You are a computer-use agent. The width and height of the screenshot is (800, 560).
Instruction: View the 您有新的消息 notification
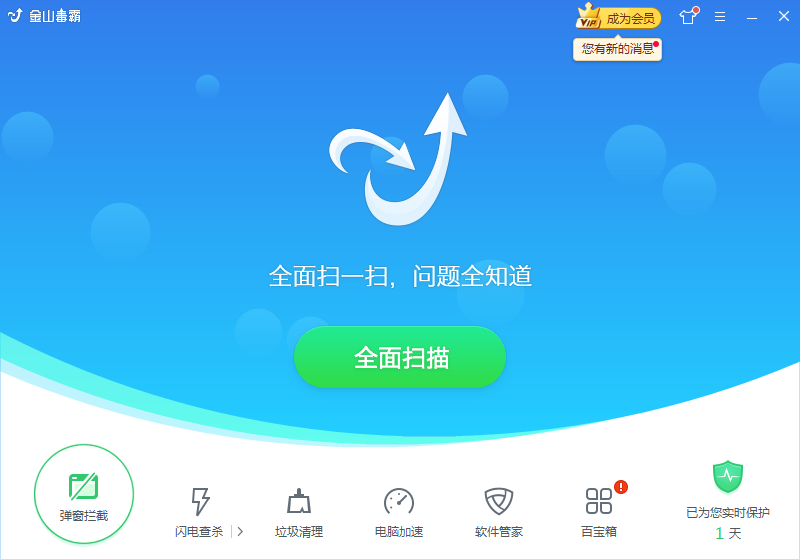617,48
